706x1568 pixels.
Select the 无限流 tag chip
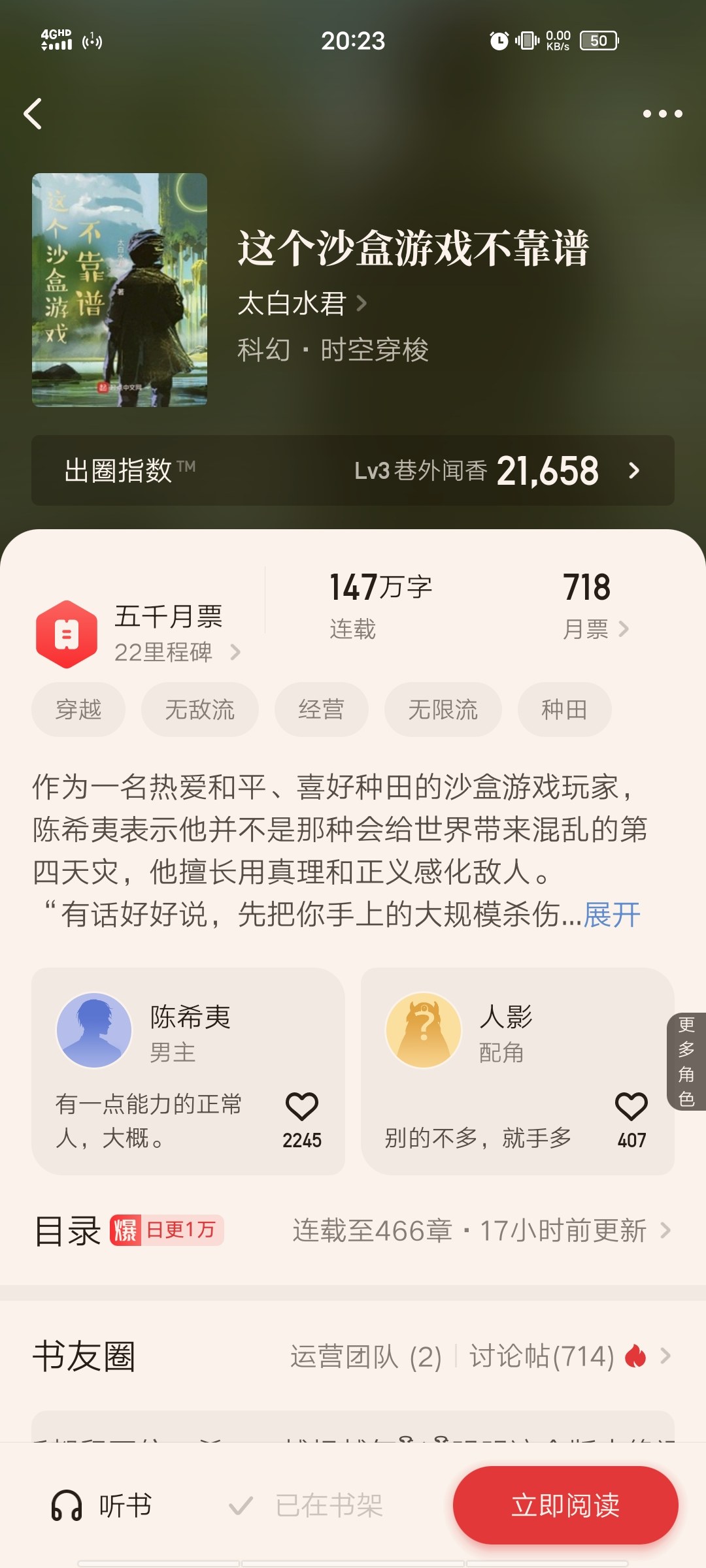(x=443, y=710)
